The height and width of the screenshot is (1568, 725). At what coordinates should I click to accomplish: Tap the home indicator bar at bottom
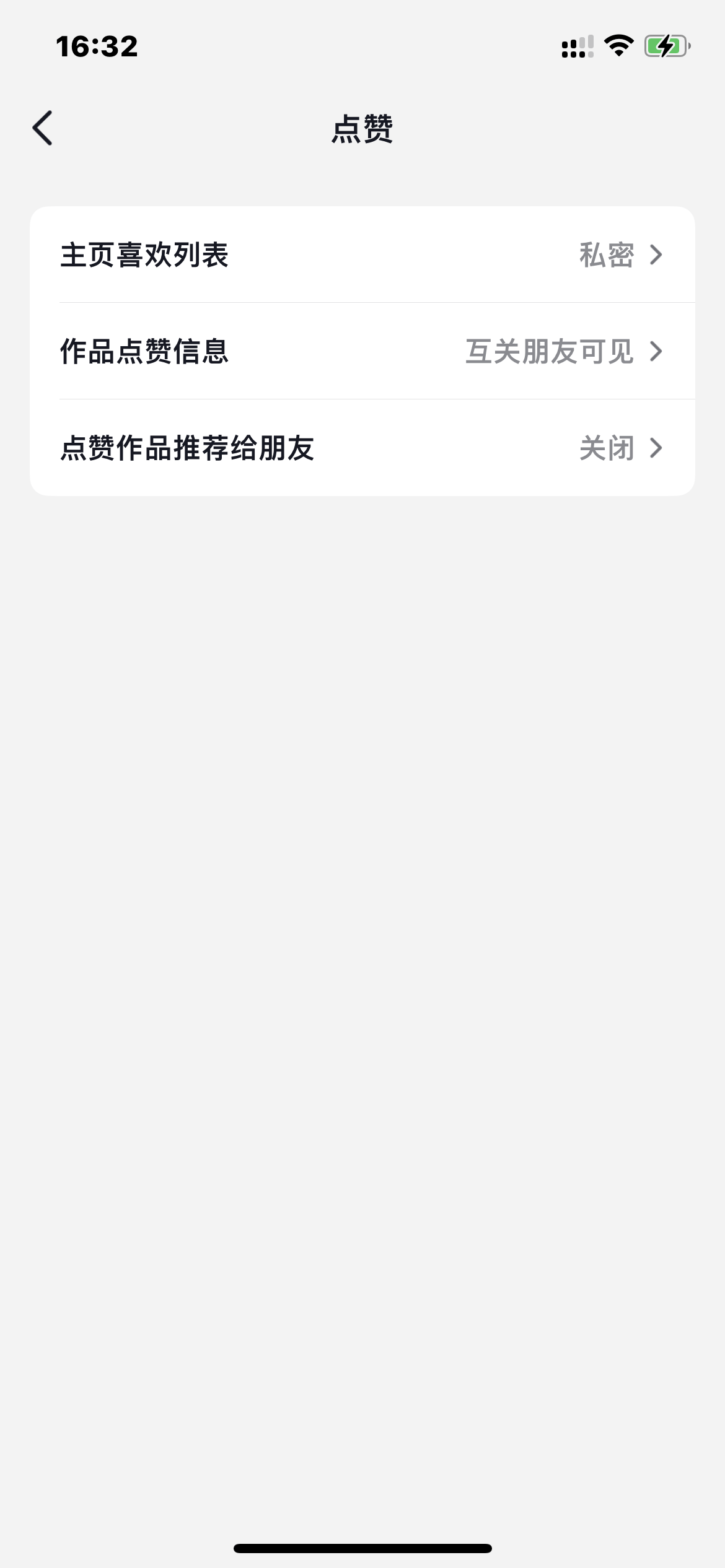click(362, 1548)
